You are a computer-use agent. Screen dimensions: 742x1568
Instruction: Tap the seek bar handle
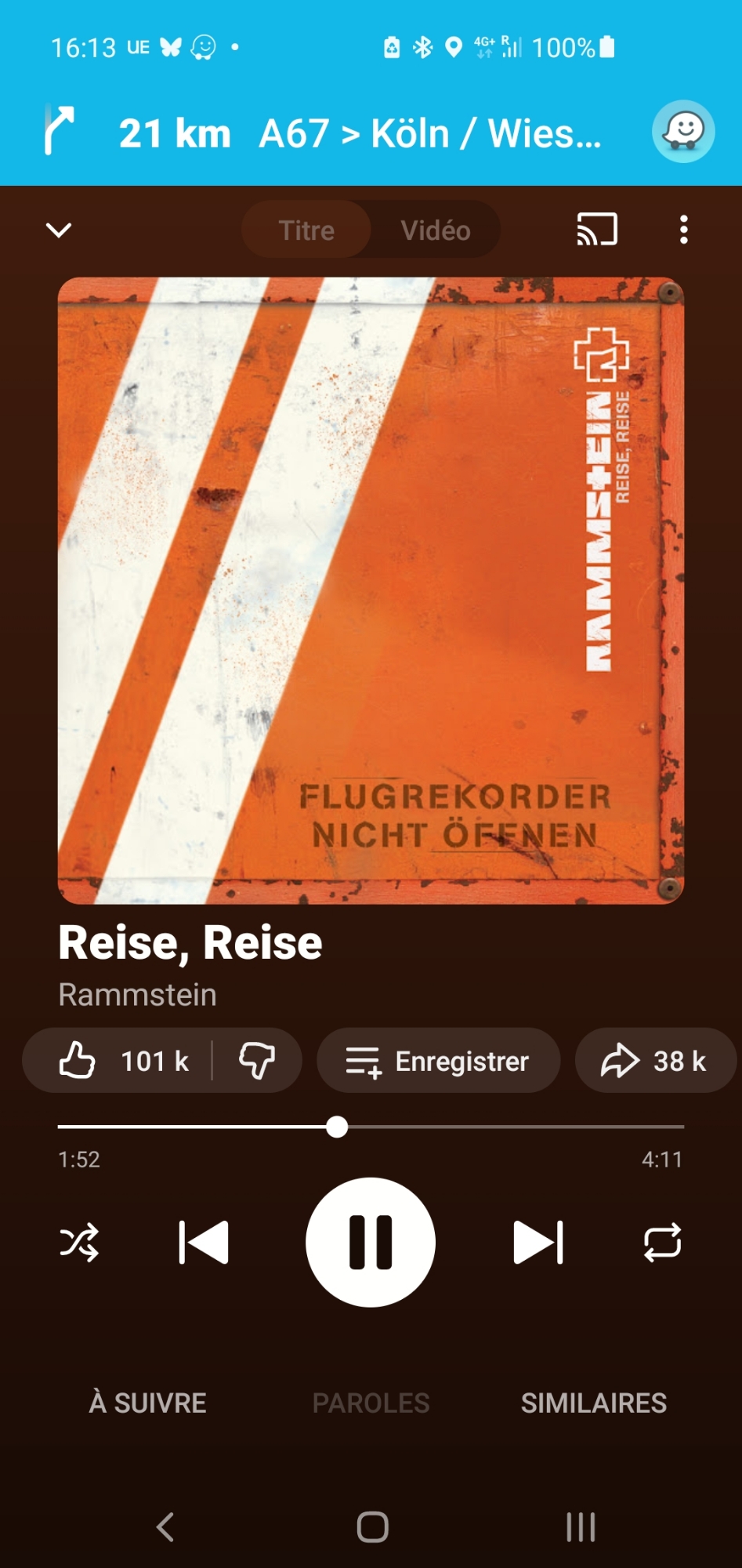(337, 1127)
